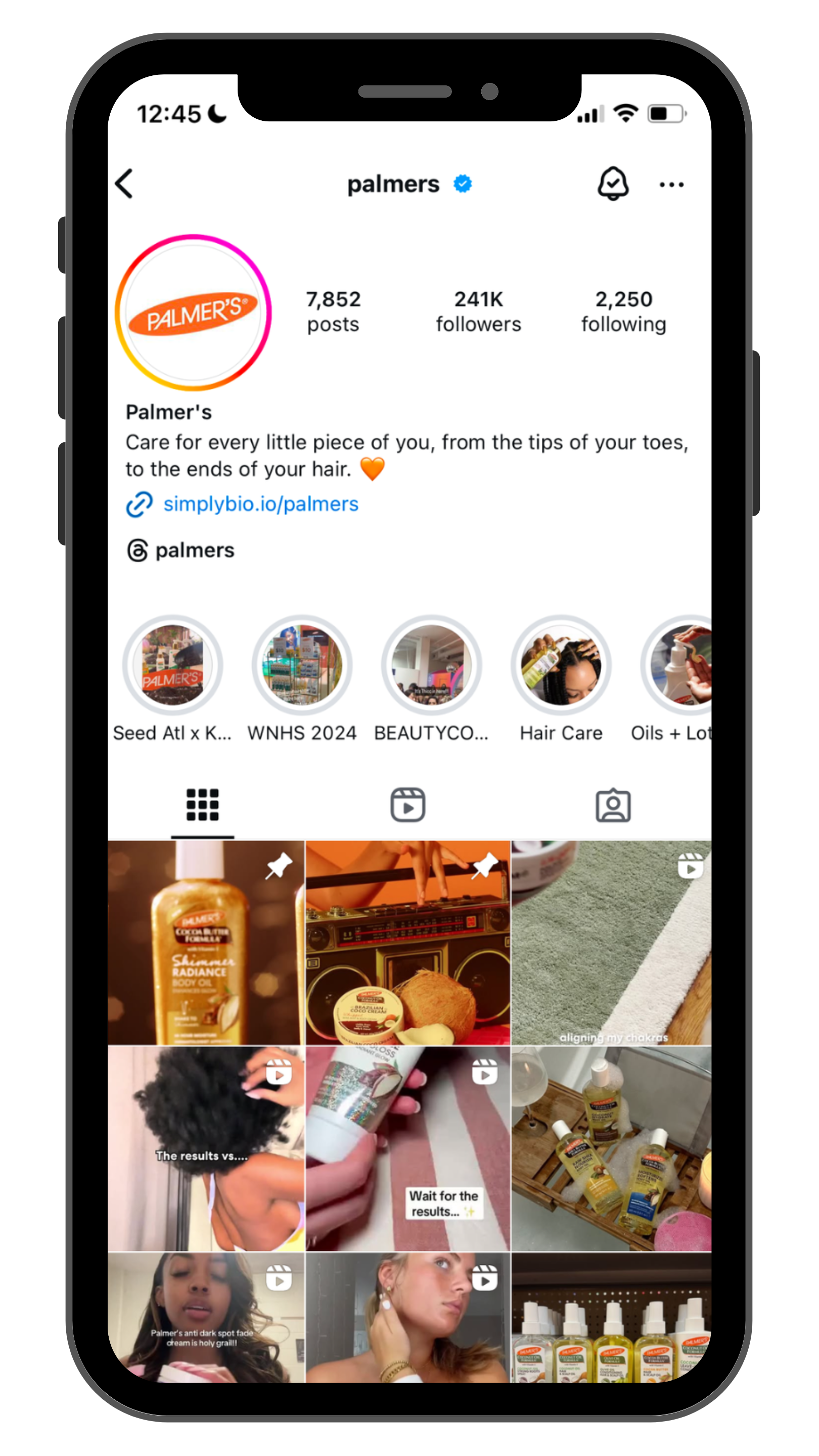View the Palmer's profile picture story

point(193,312)
